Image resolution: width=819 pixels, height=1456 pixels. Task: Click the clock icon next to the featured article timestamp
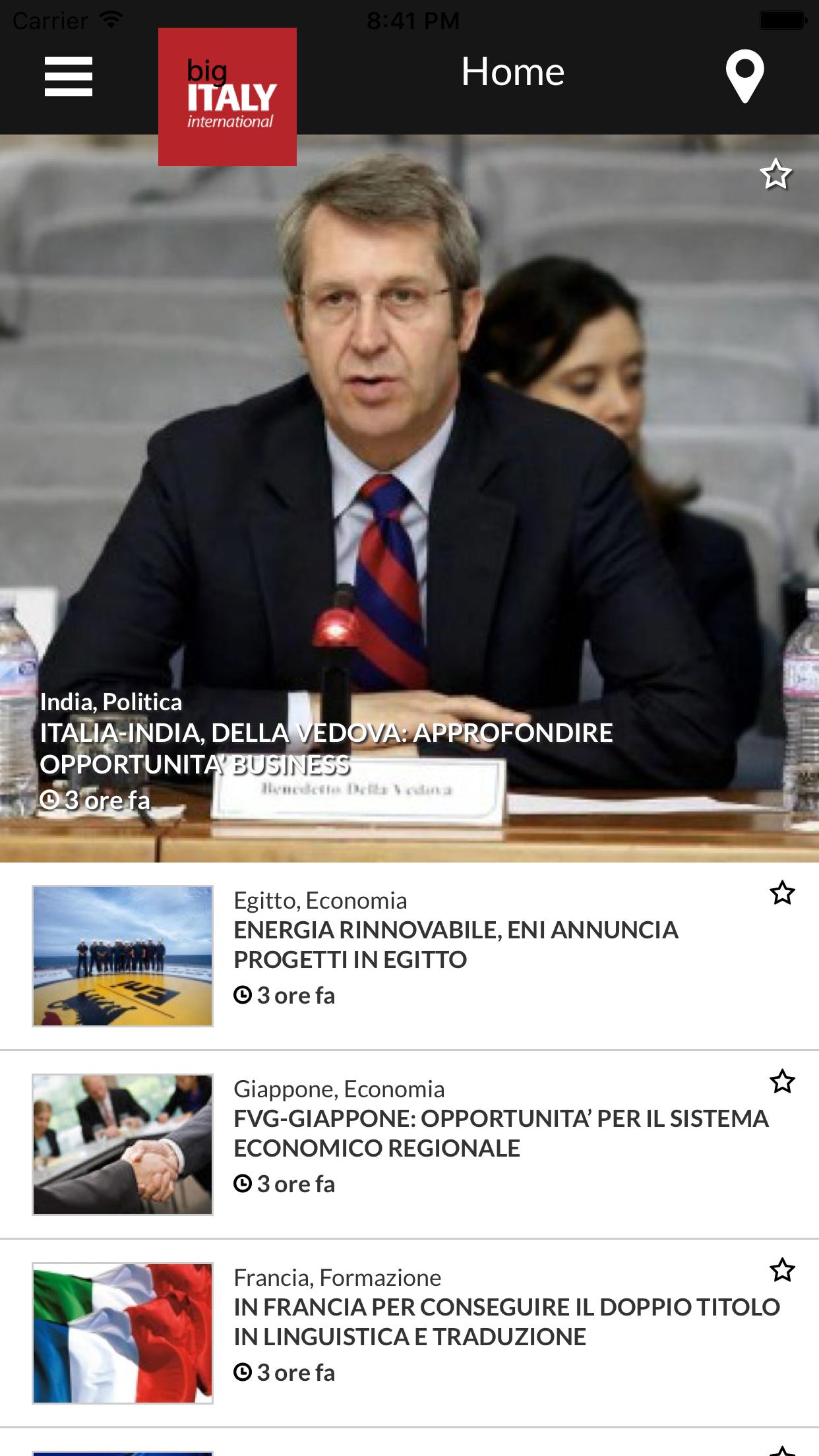tap(51, 799)
